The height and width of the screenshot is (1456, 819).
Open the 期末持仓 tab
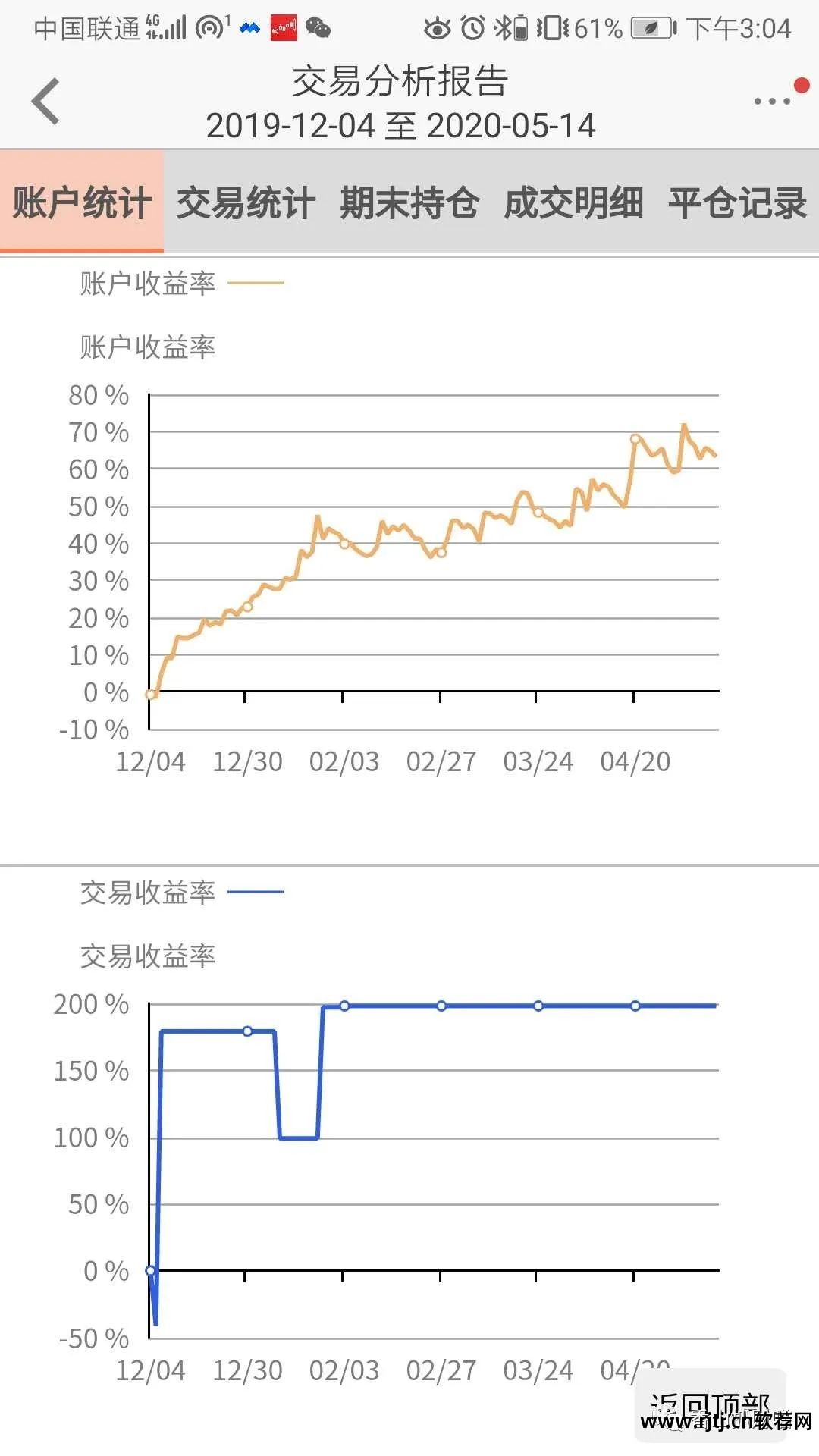[409, 202]
